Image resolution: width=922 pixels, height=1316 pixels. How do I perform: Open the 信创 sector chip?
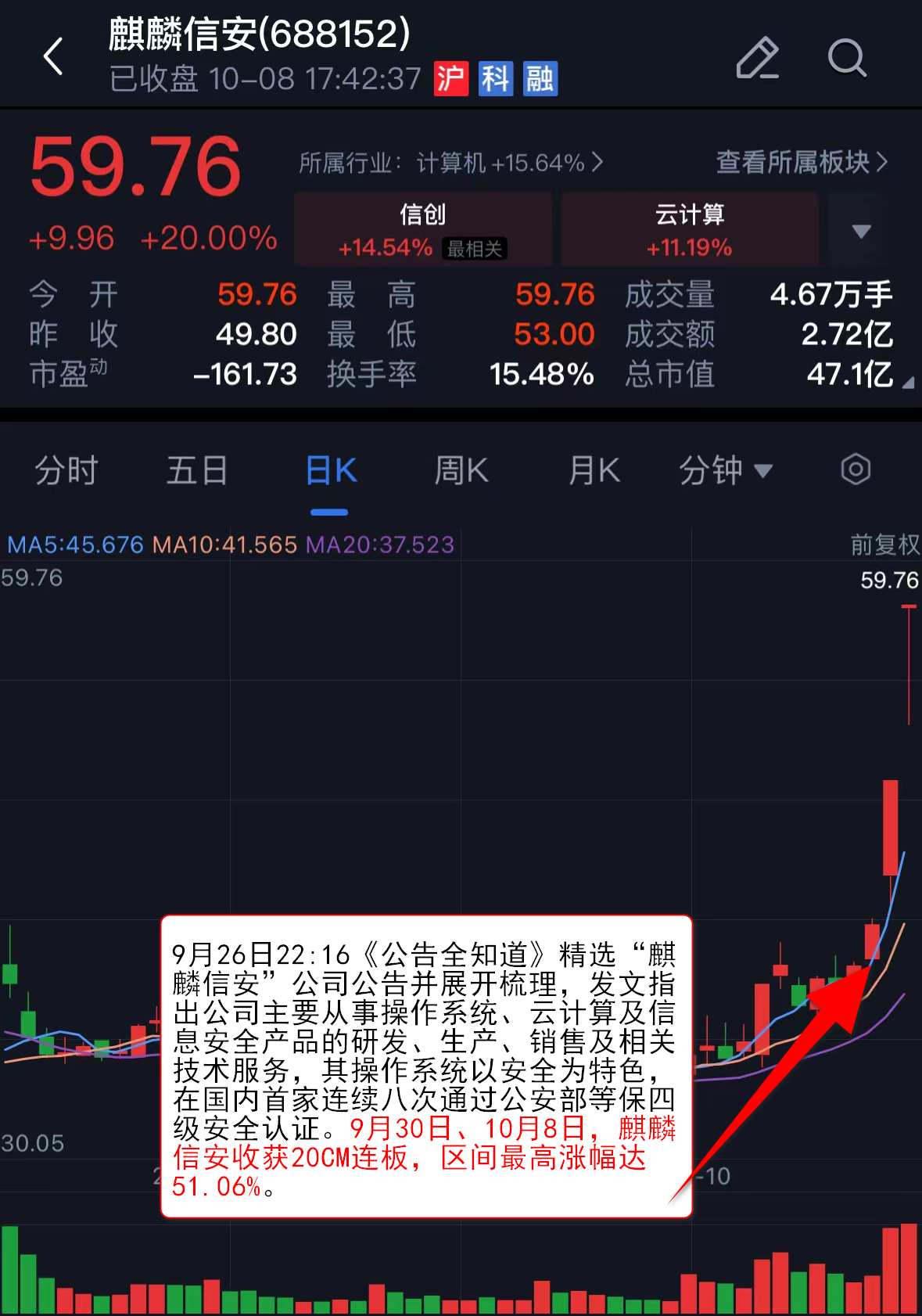pyautogui.click(x=423, y=230)
